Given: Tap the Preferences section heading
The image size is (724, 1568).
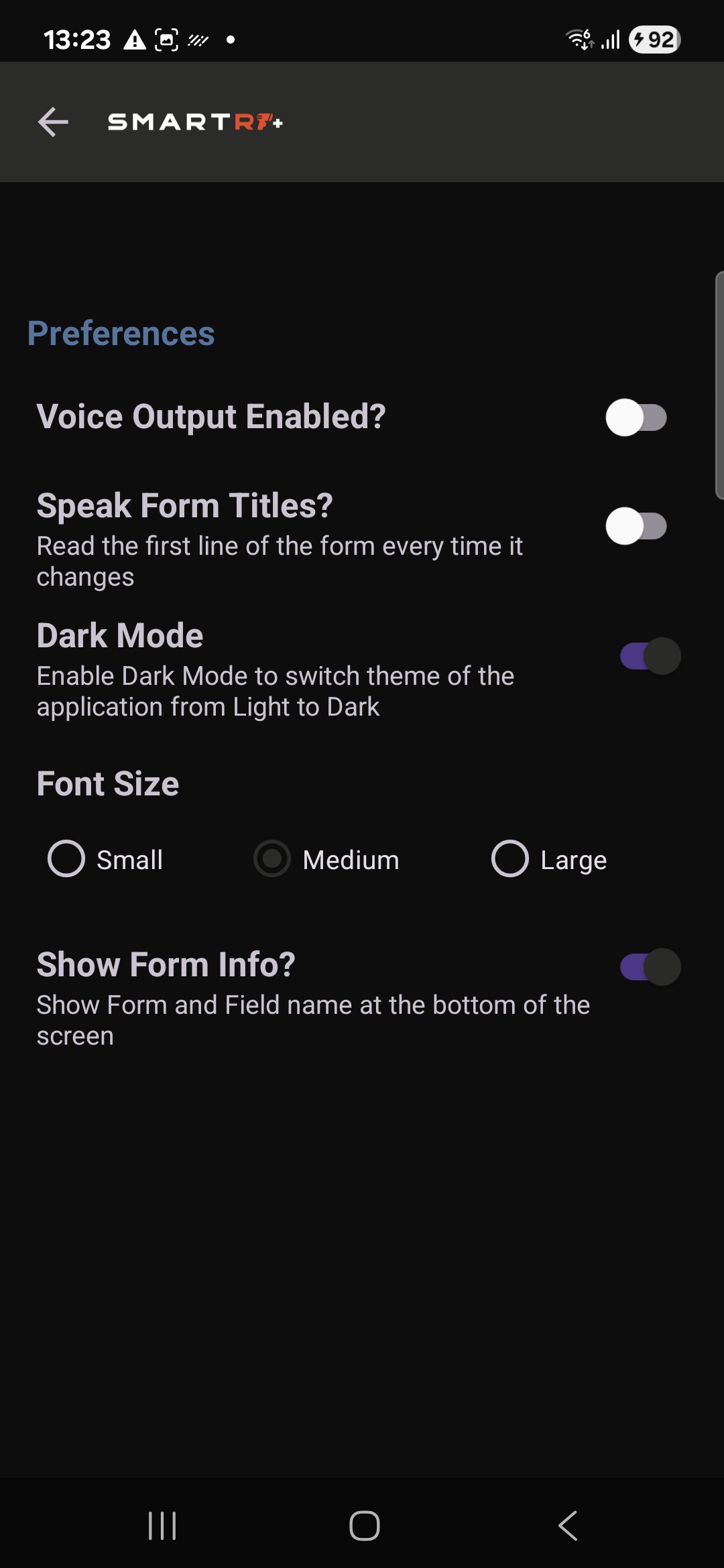Looking at the screenshot, I should click(x=121, y=333).
